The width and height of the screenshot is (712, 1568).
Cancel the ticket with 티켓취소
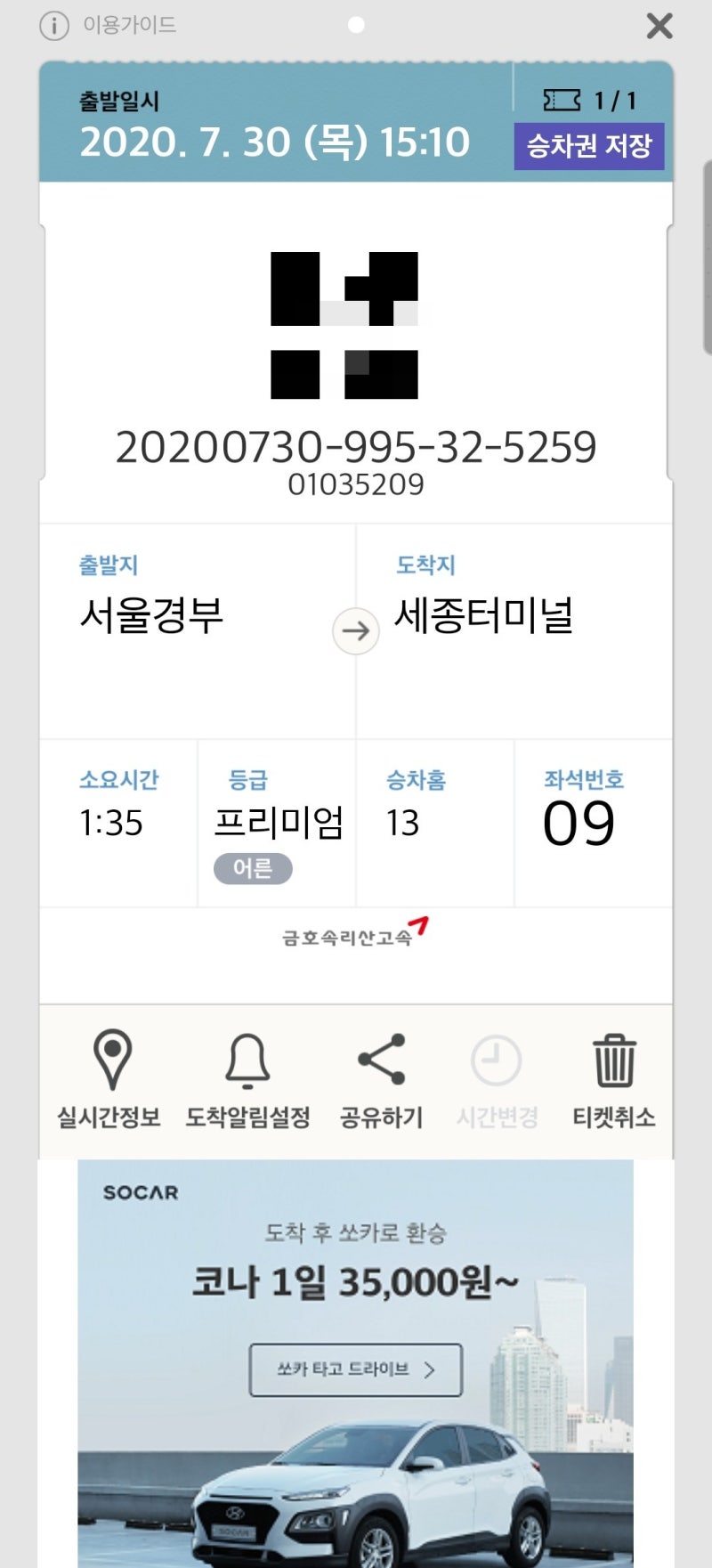click(613, 1079)
